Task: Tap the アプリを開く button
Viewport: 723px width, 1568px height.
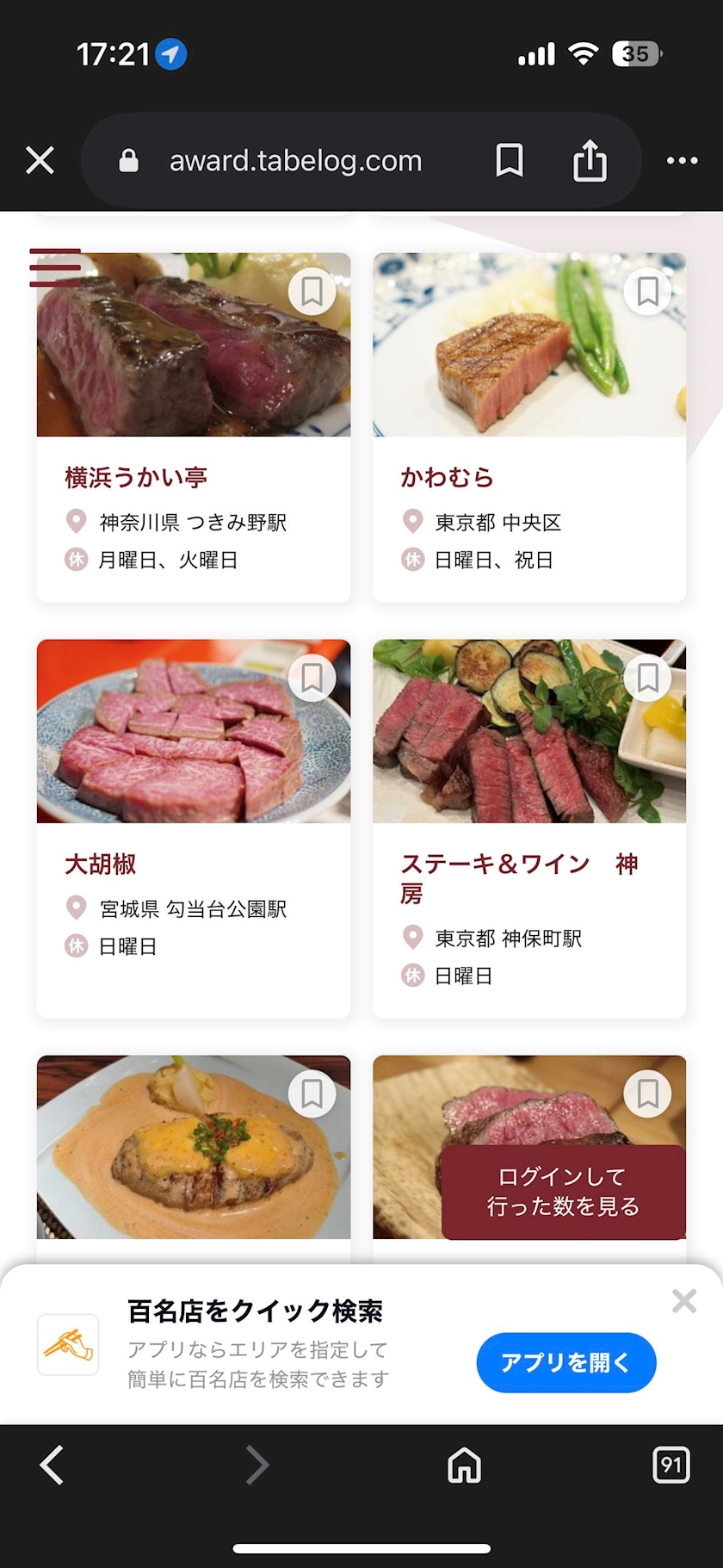Action: pos(565,1362)
